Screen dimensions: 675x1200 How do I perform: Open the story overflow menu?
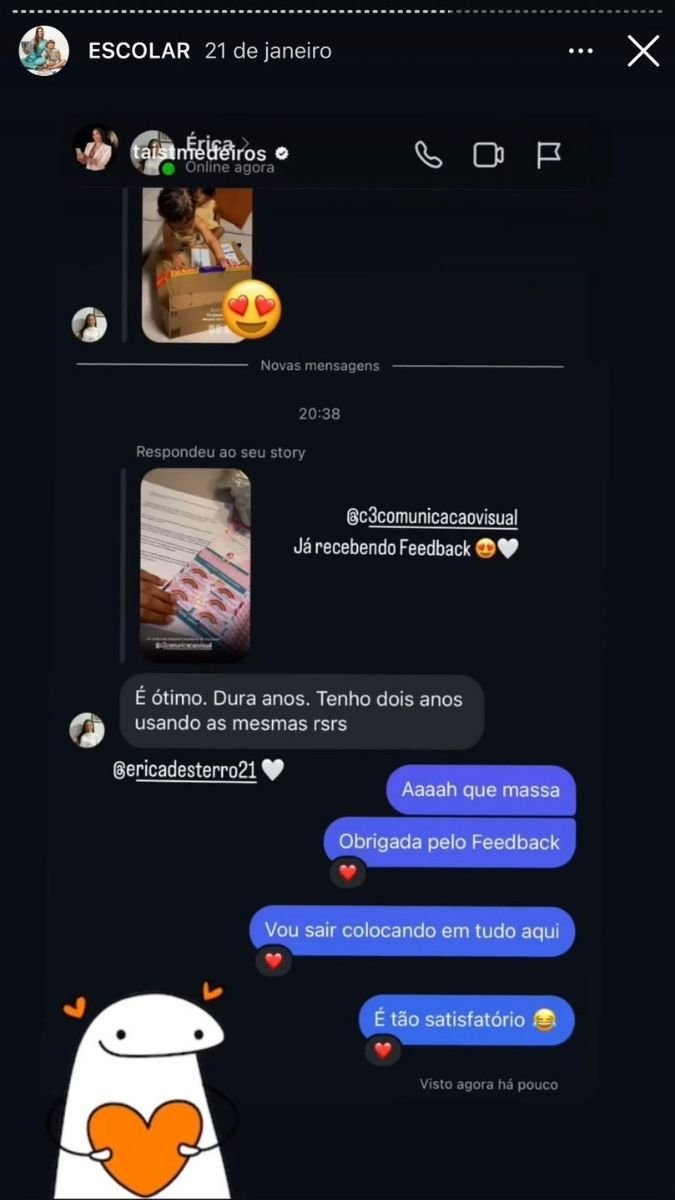pyautogui.click(x=581, y=51)
